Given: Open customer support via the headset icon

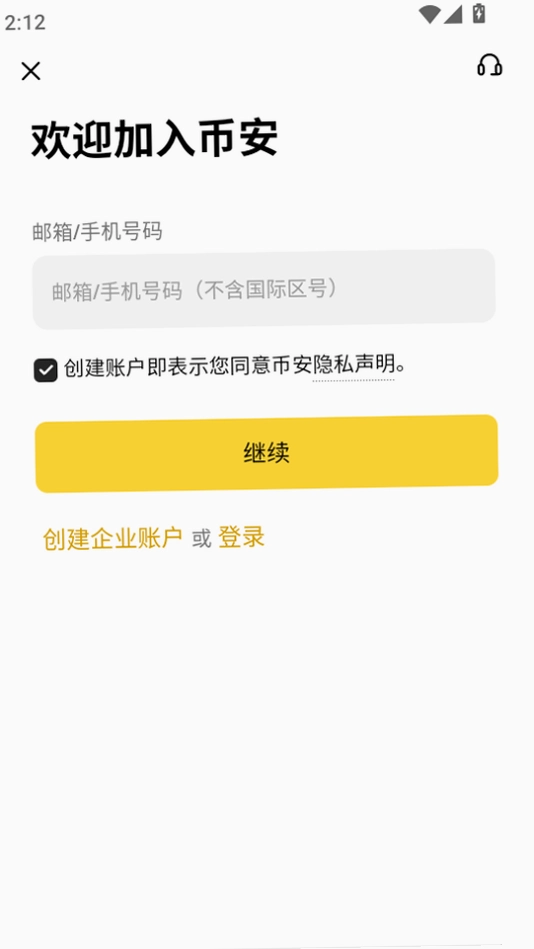Looking at the screenshot, I should pos(489,65).
